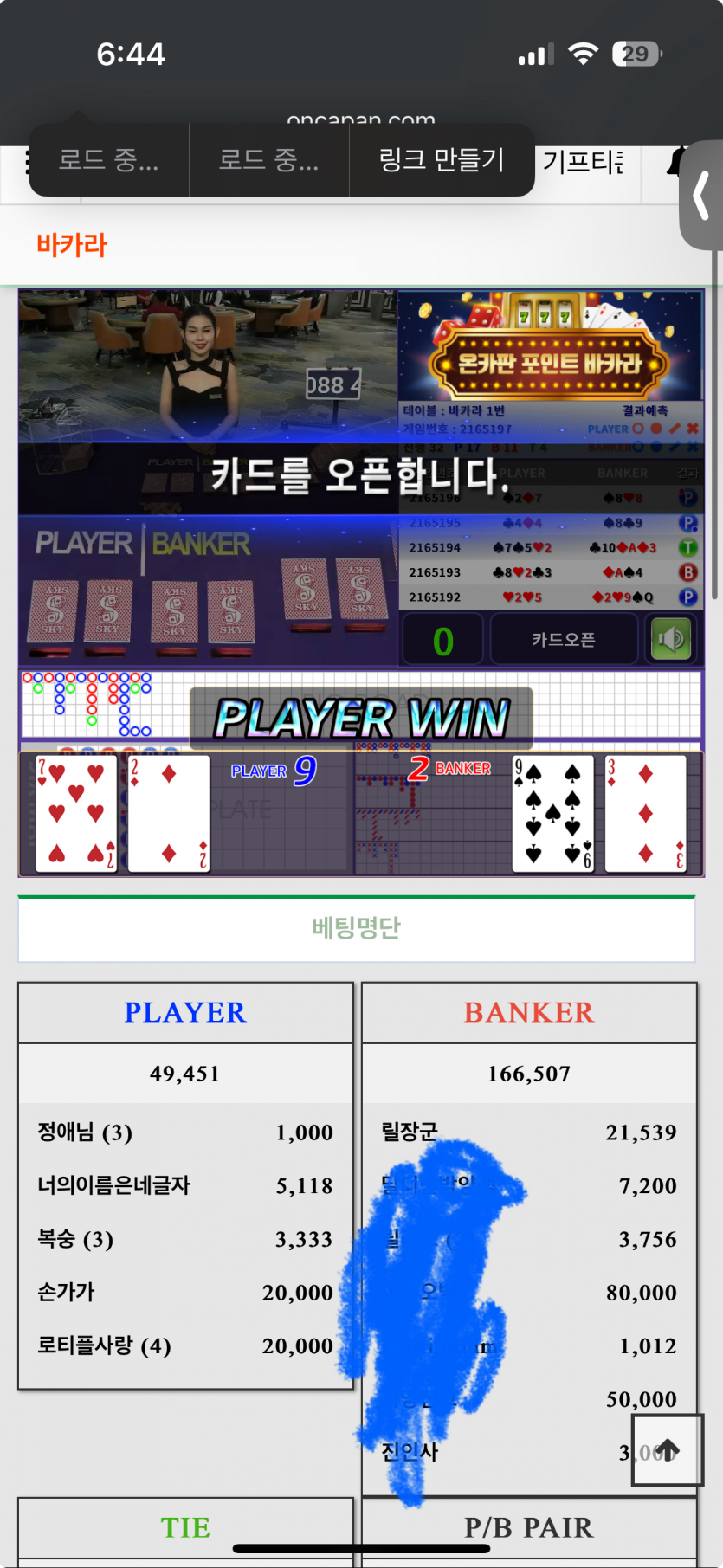This screenshot has width=723, height=1568.
Task: Toggle the green sound speaker button
Action: click(672, 640)
